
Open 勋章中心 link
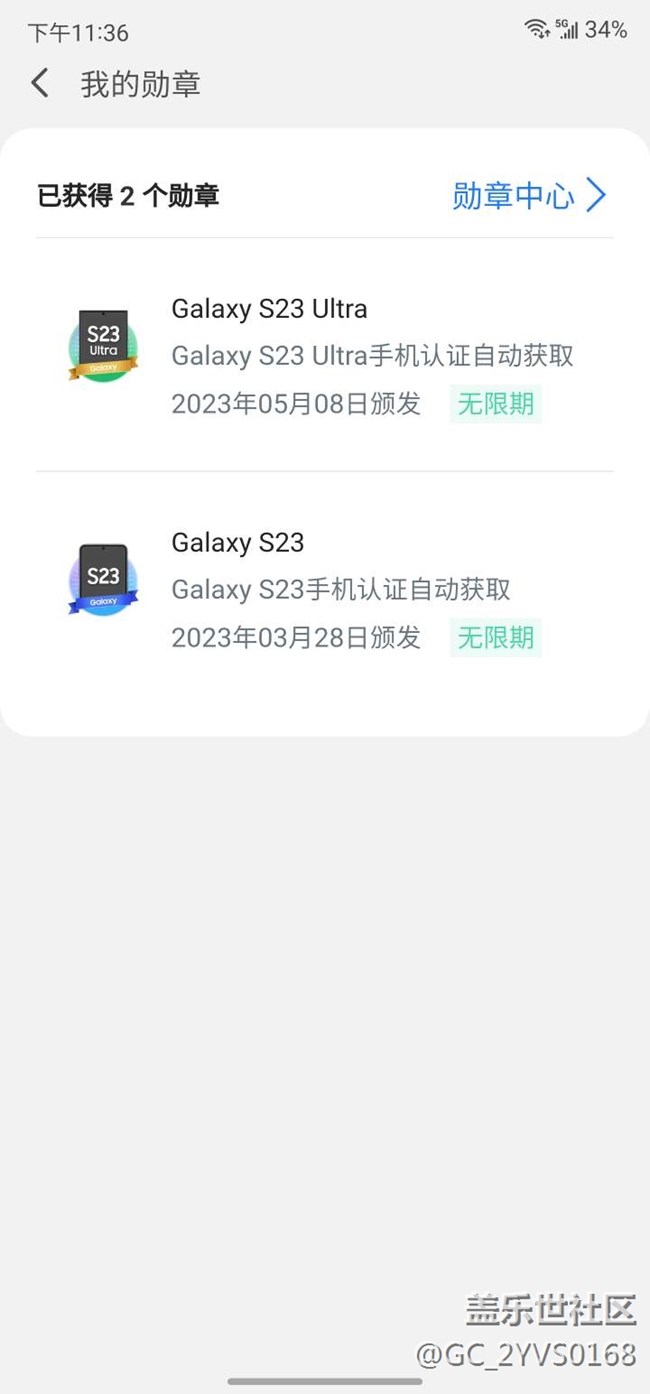(x=529, y=195)
